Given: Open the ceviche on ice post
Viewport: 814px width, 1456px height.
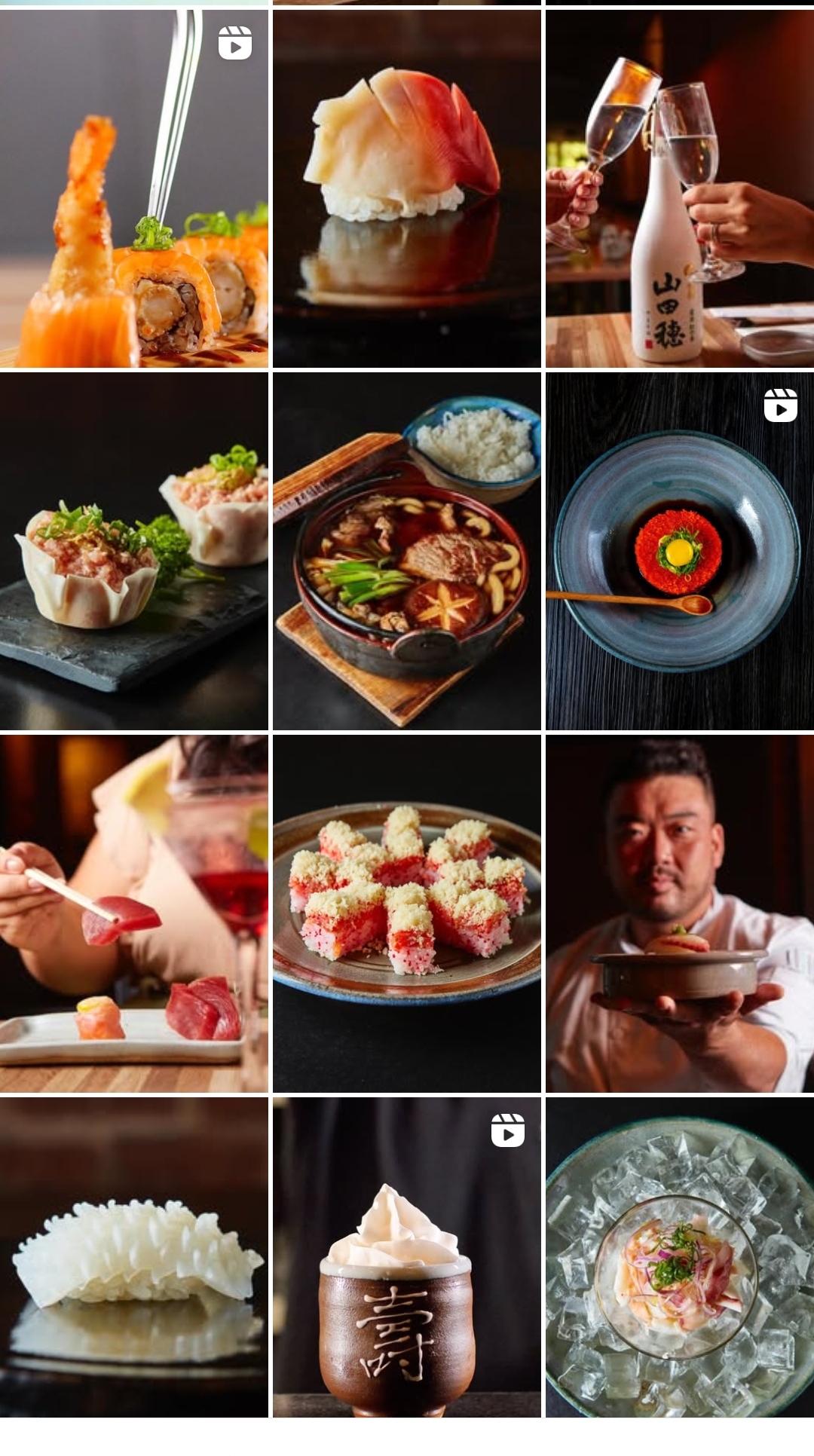Looking at the screenshot, I should point(680,1257).
